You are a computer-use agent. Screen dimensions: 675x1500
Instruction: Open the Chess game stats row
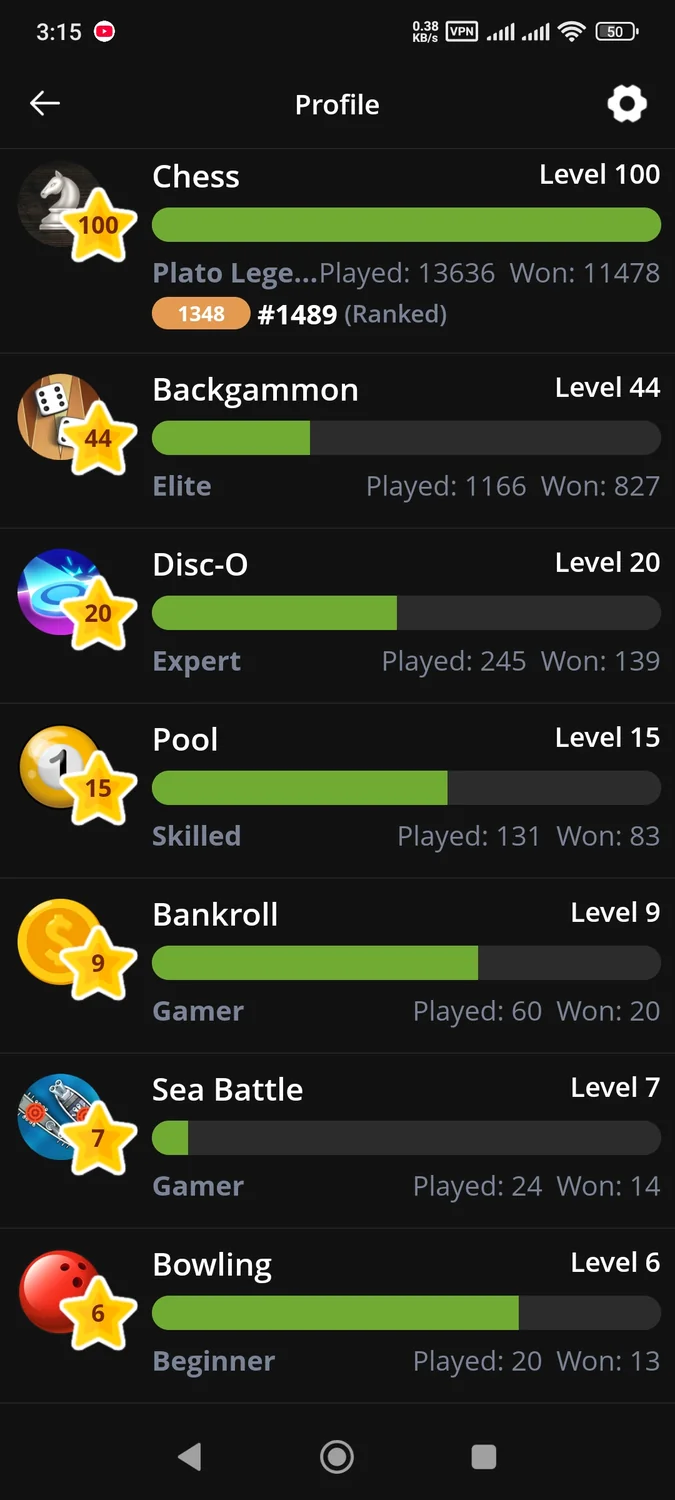337,250
